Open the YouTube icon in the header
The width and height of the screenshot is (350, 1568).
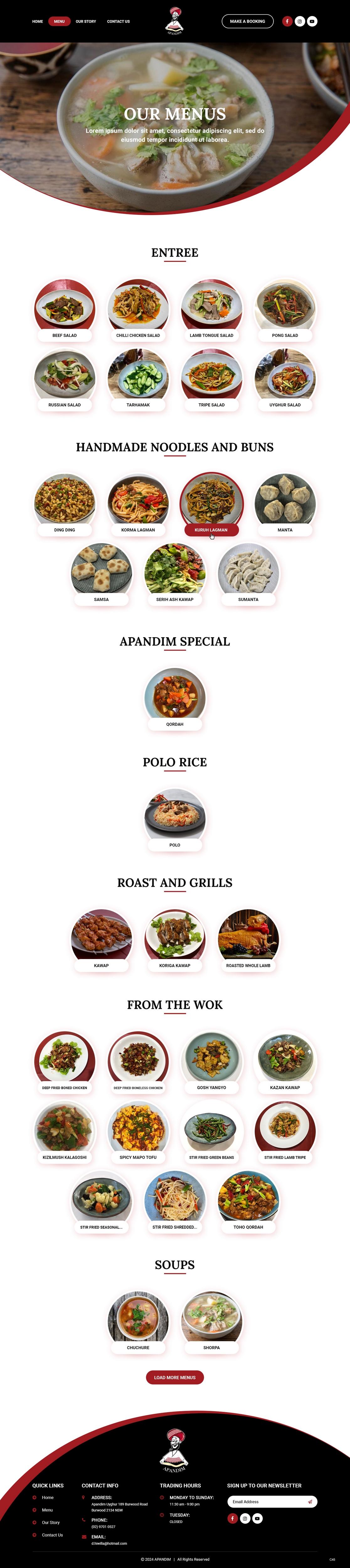coord(312,21)
